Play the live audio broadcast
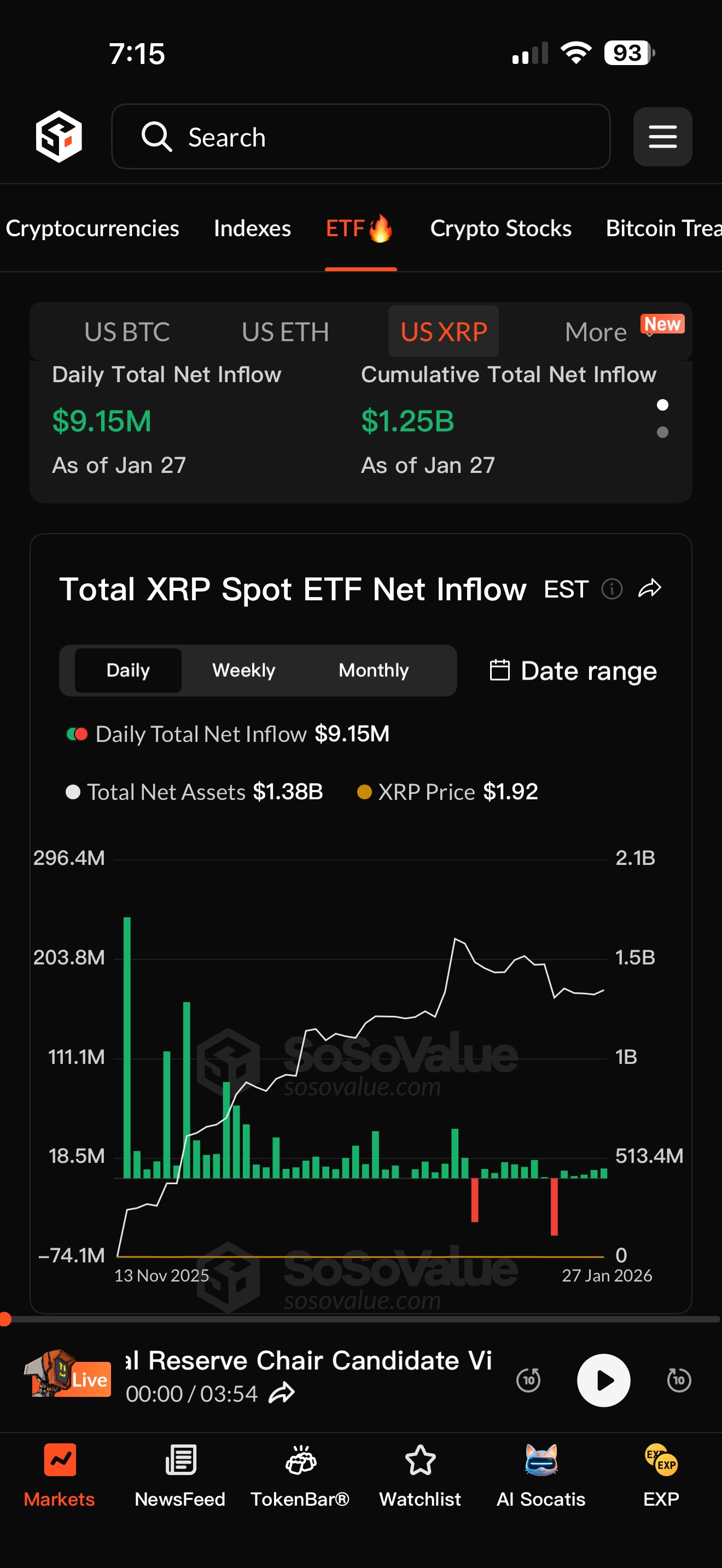Image resolution: width=722 pixels, height=1568 pixels. (603, 1380)
